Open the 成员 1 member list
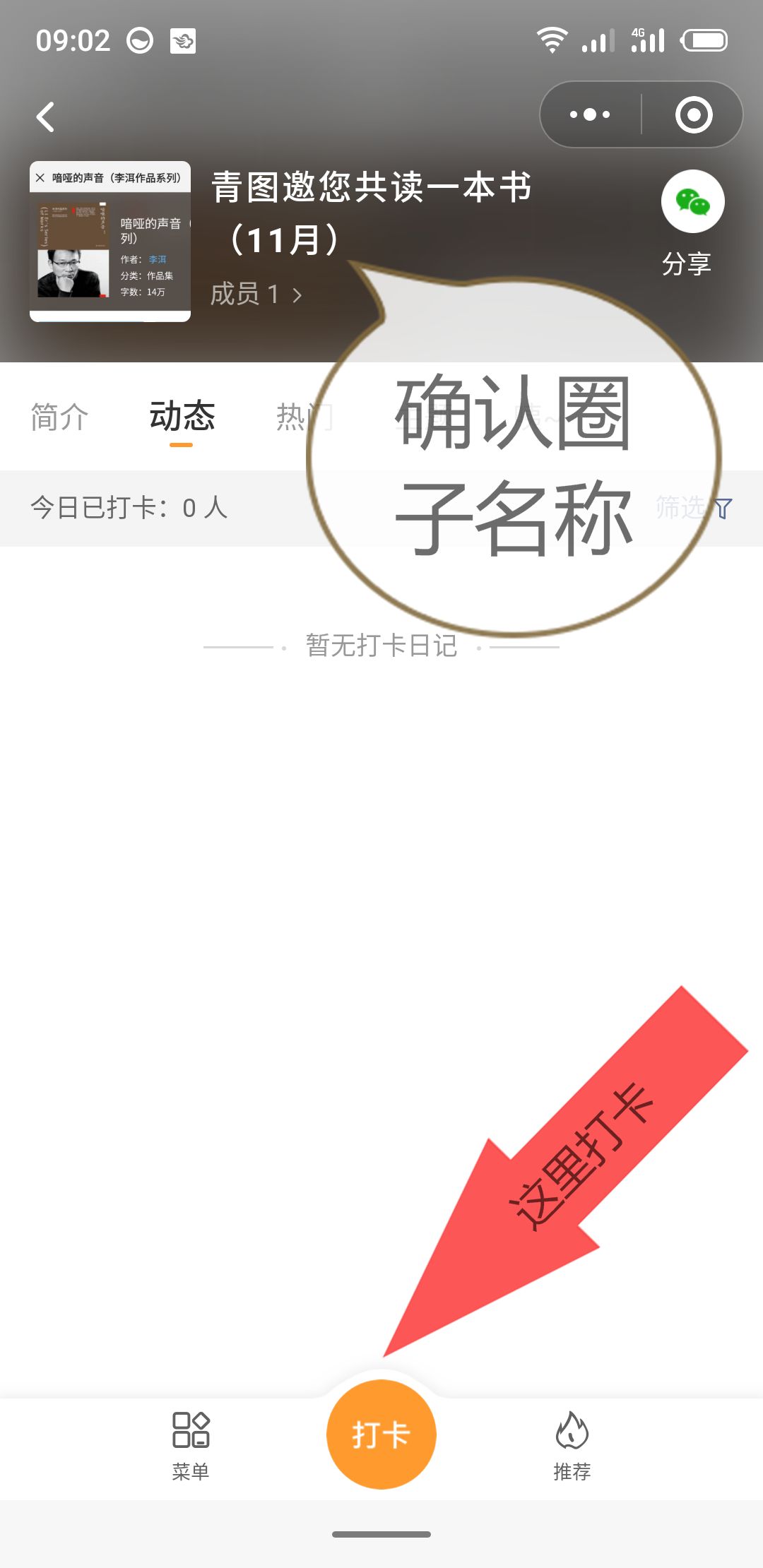 click(256, 294)
